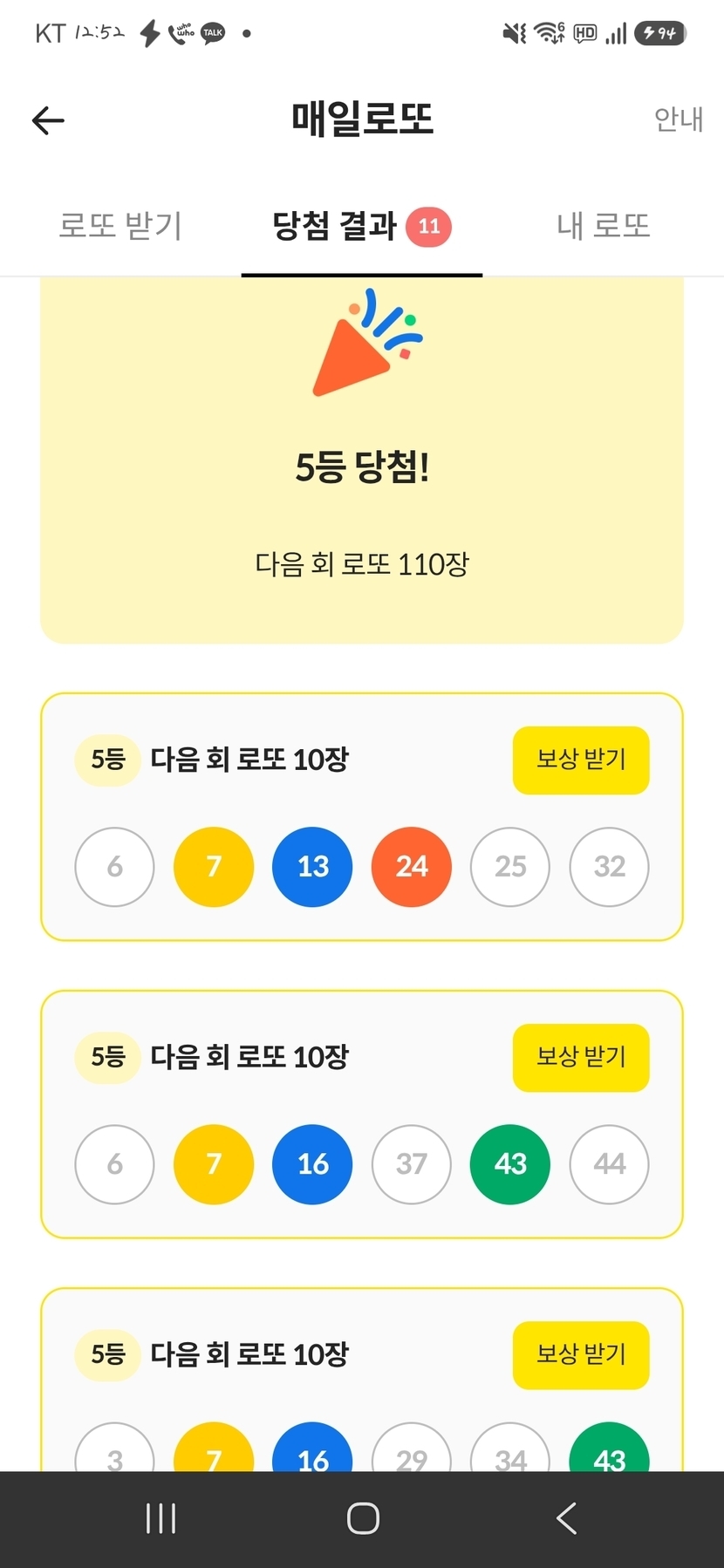
Task: Go back using the top-left arrow
Action: pos(48,120)
